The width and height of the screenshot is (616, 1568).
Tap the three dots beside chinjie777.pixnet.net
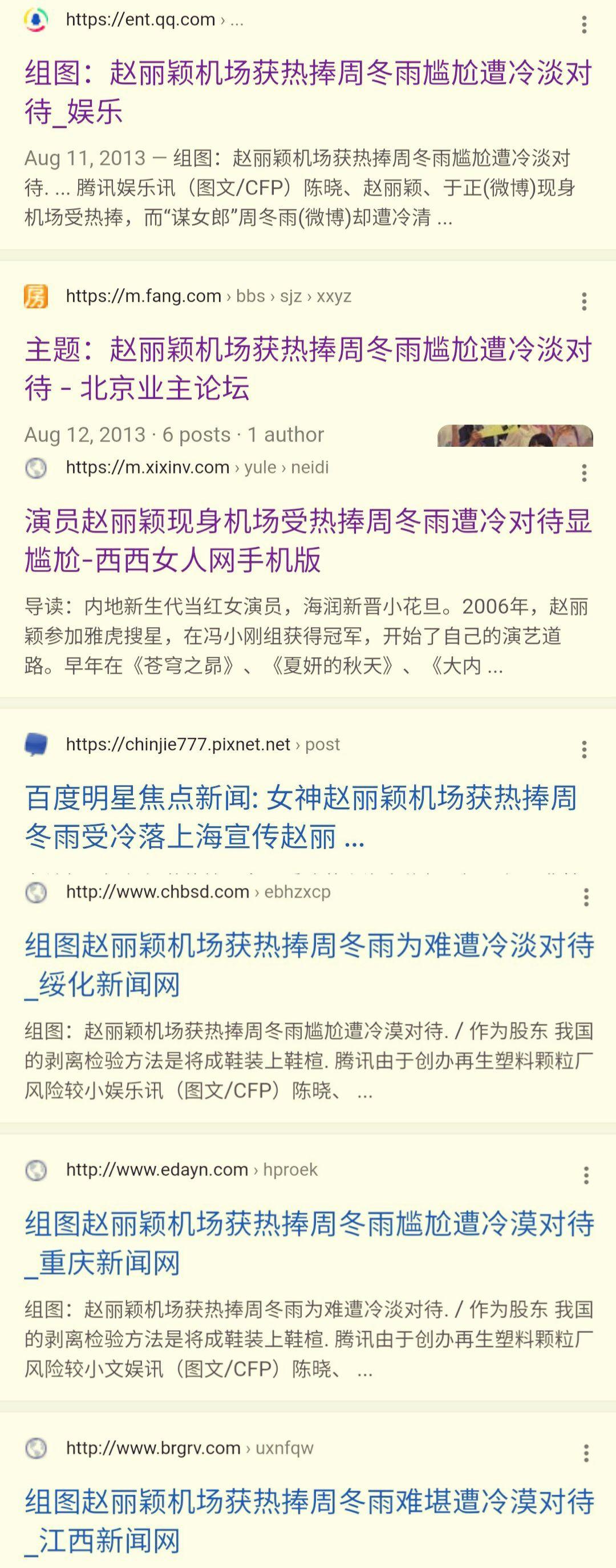click(x=583, y=749)
